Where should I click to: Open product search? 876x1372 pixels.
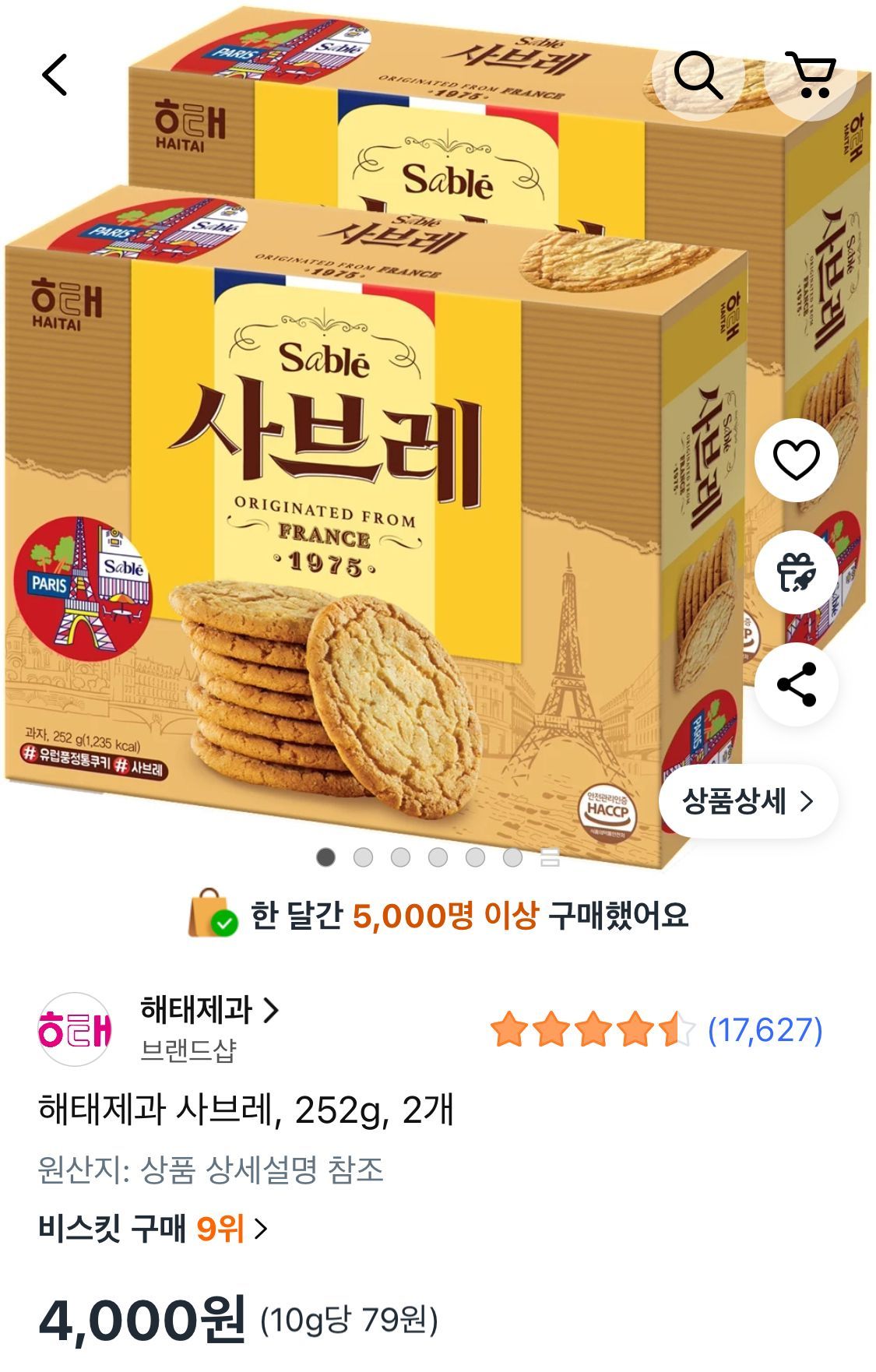[698, 75]
